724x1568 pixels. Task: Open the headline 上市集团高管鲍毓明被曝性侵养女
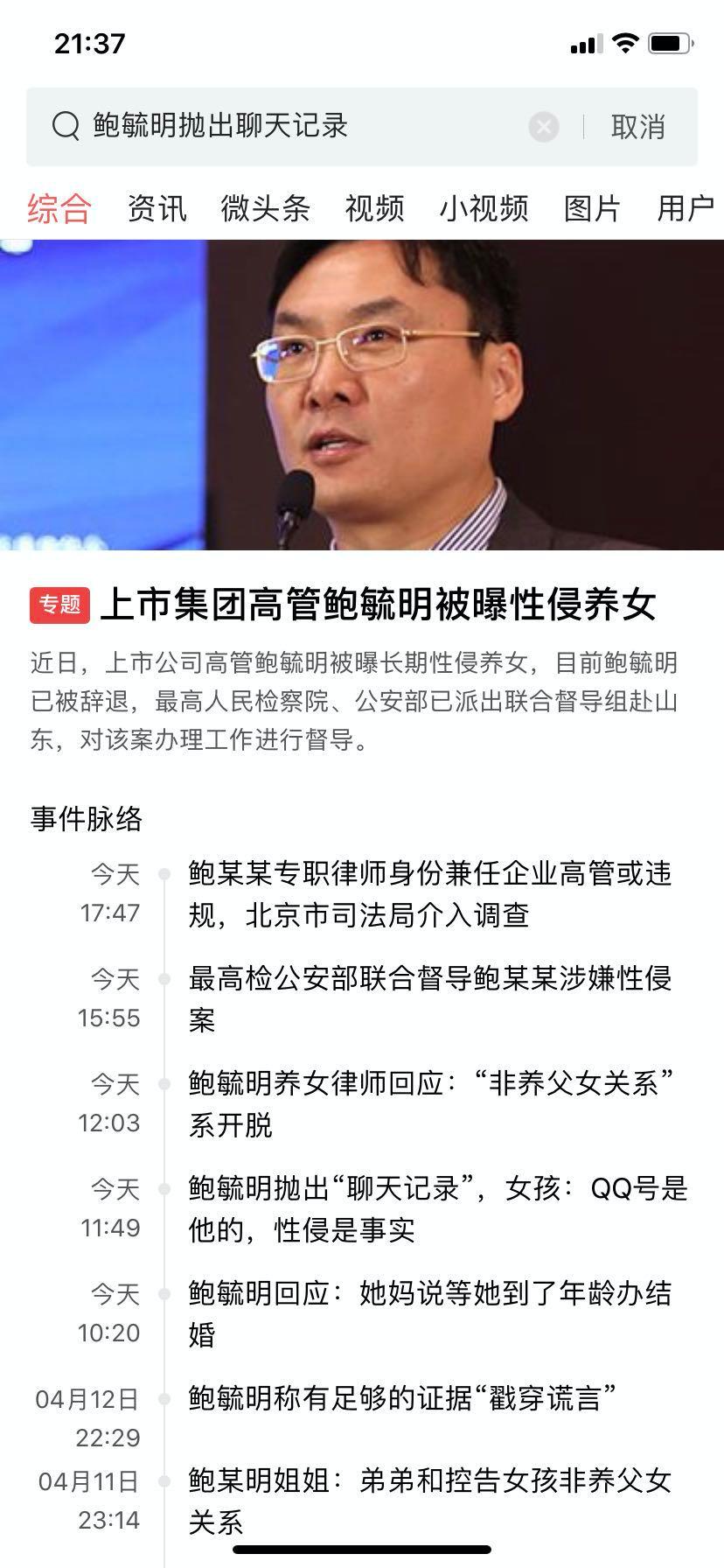tap(385, 604)
